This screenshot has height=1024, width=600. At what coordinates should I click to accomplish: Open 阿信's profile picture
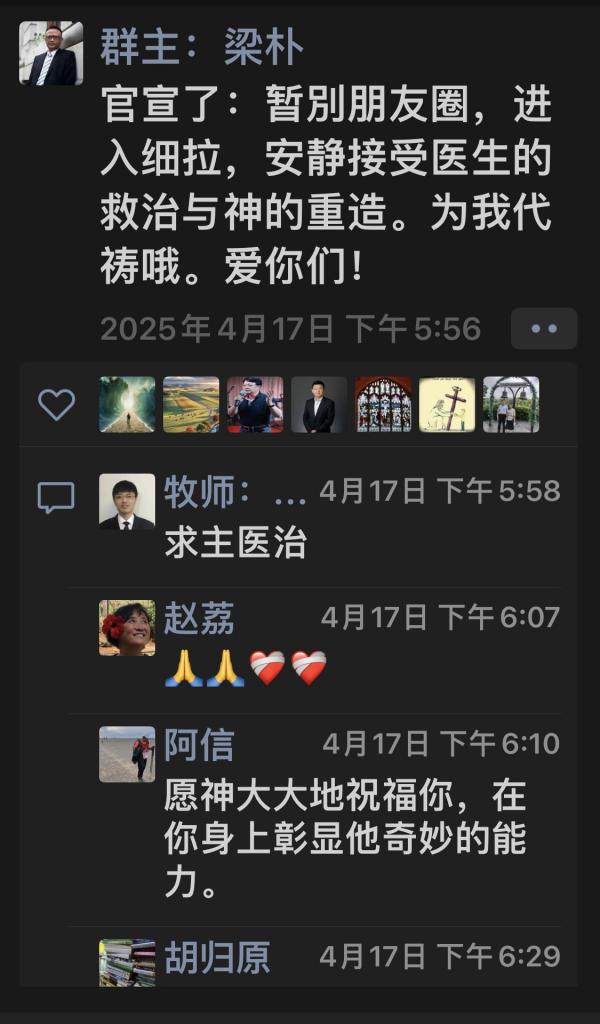(127, 754)
